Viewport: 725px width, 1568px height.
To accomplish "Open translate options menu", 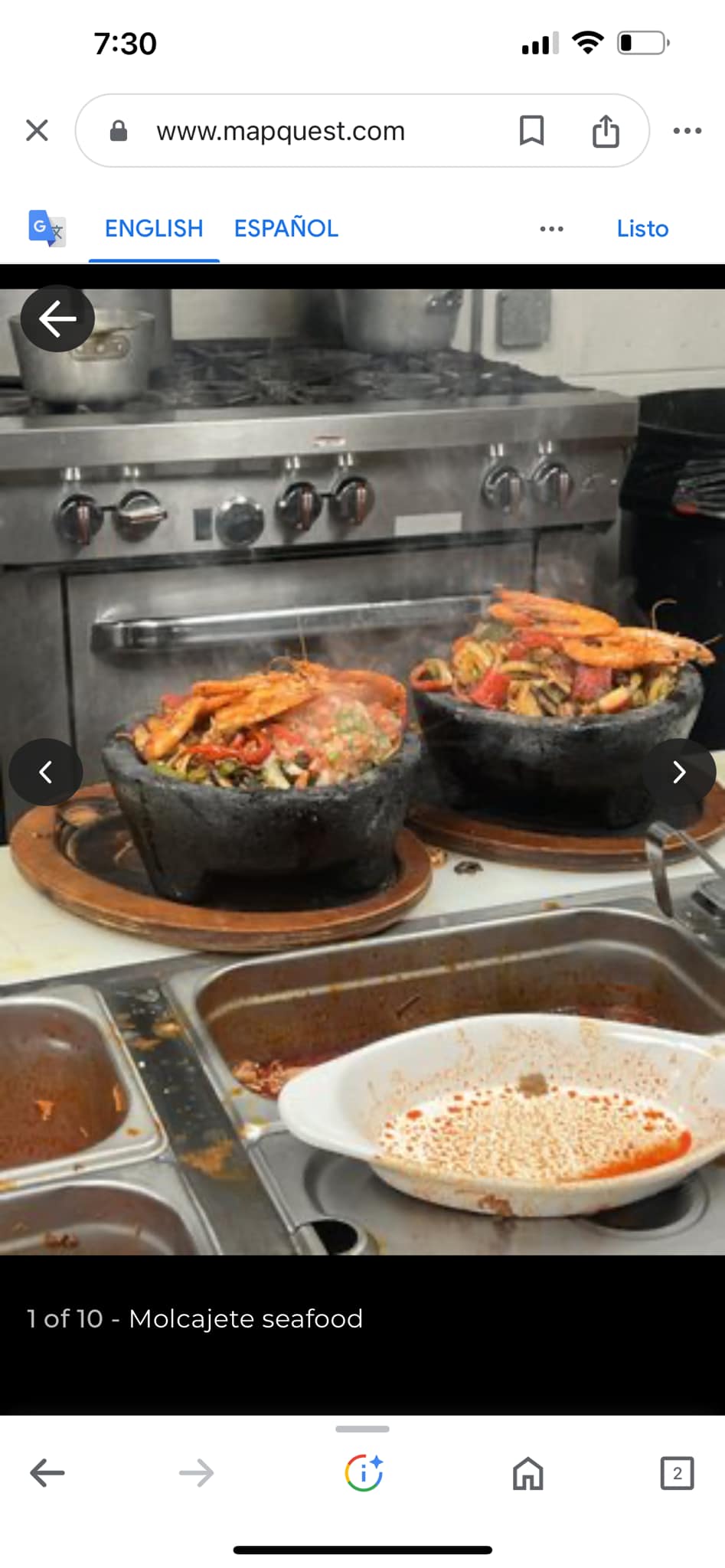I will (x=551, y=228).
